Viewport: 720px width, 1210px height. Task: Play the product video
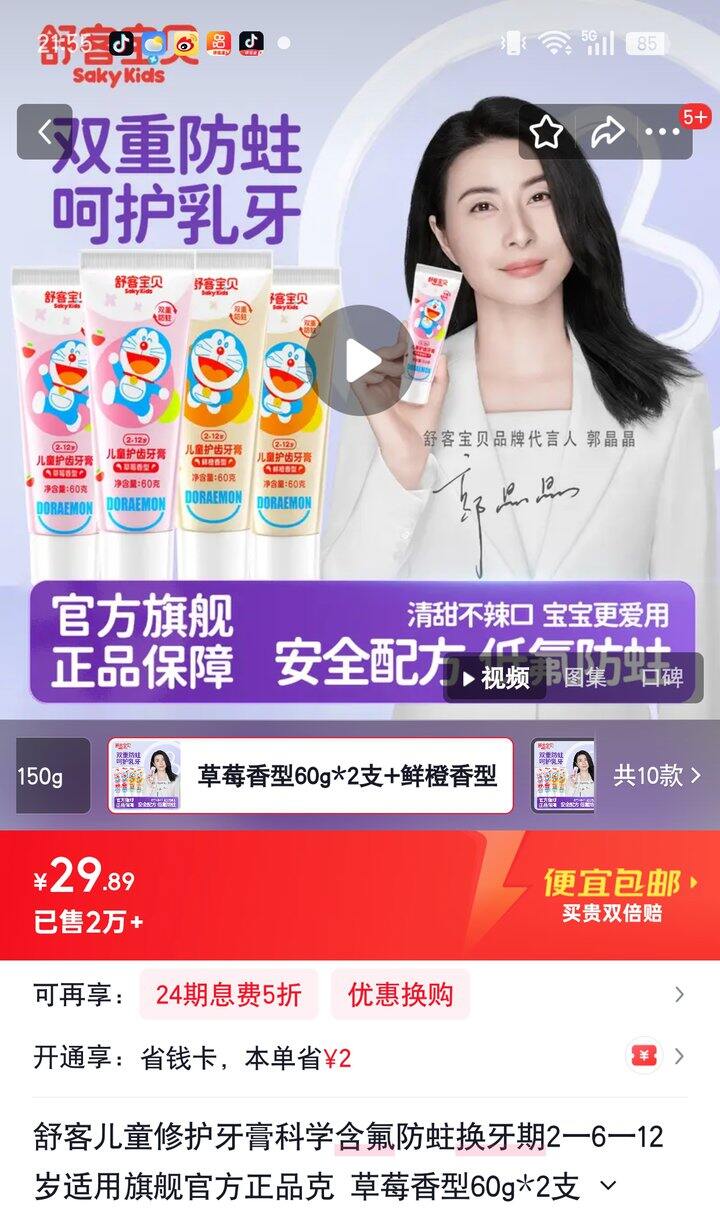tap(363, 361)
